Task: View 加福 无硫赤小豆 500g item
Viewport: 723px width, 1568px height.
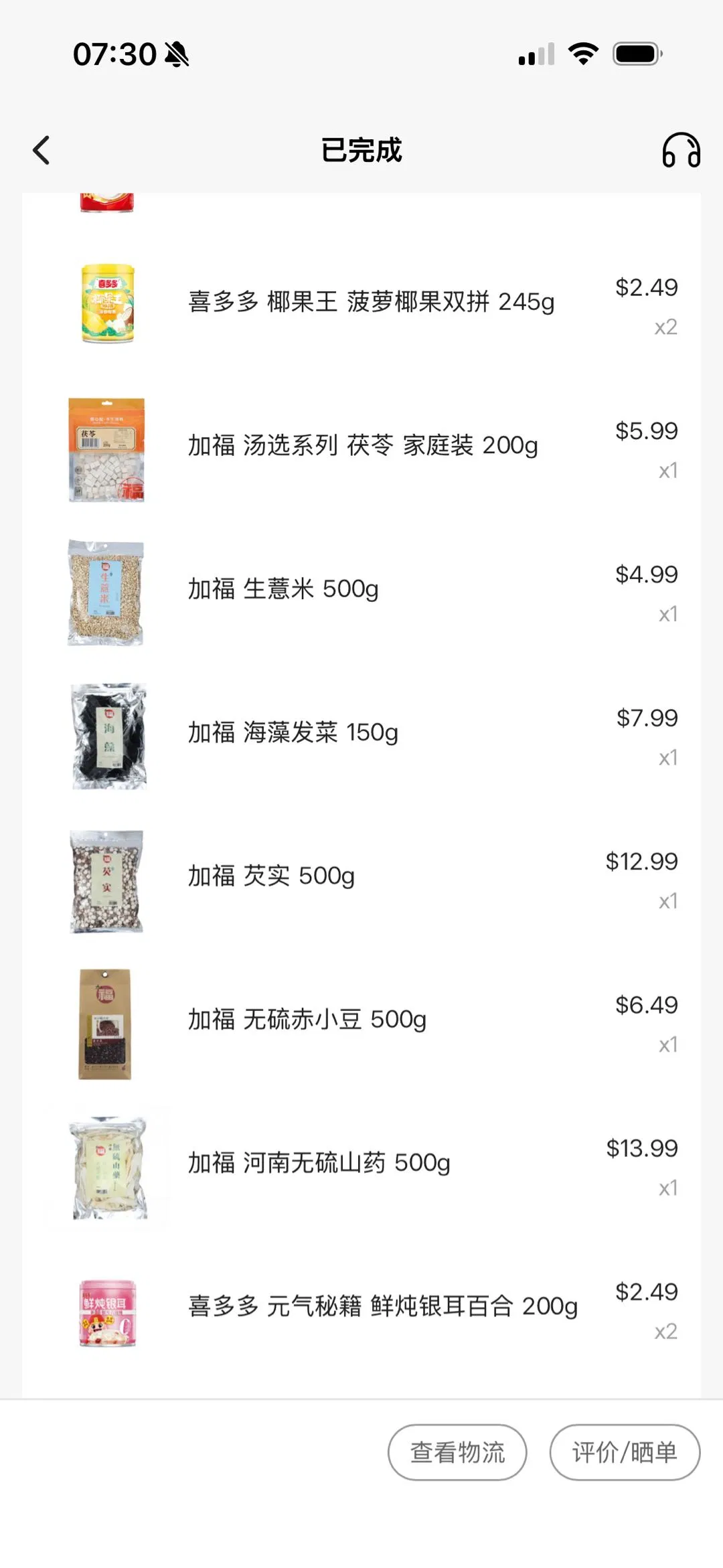Action: pos(307,1020)
